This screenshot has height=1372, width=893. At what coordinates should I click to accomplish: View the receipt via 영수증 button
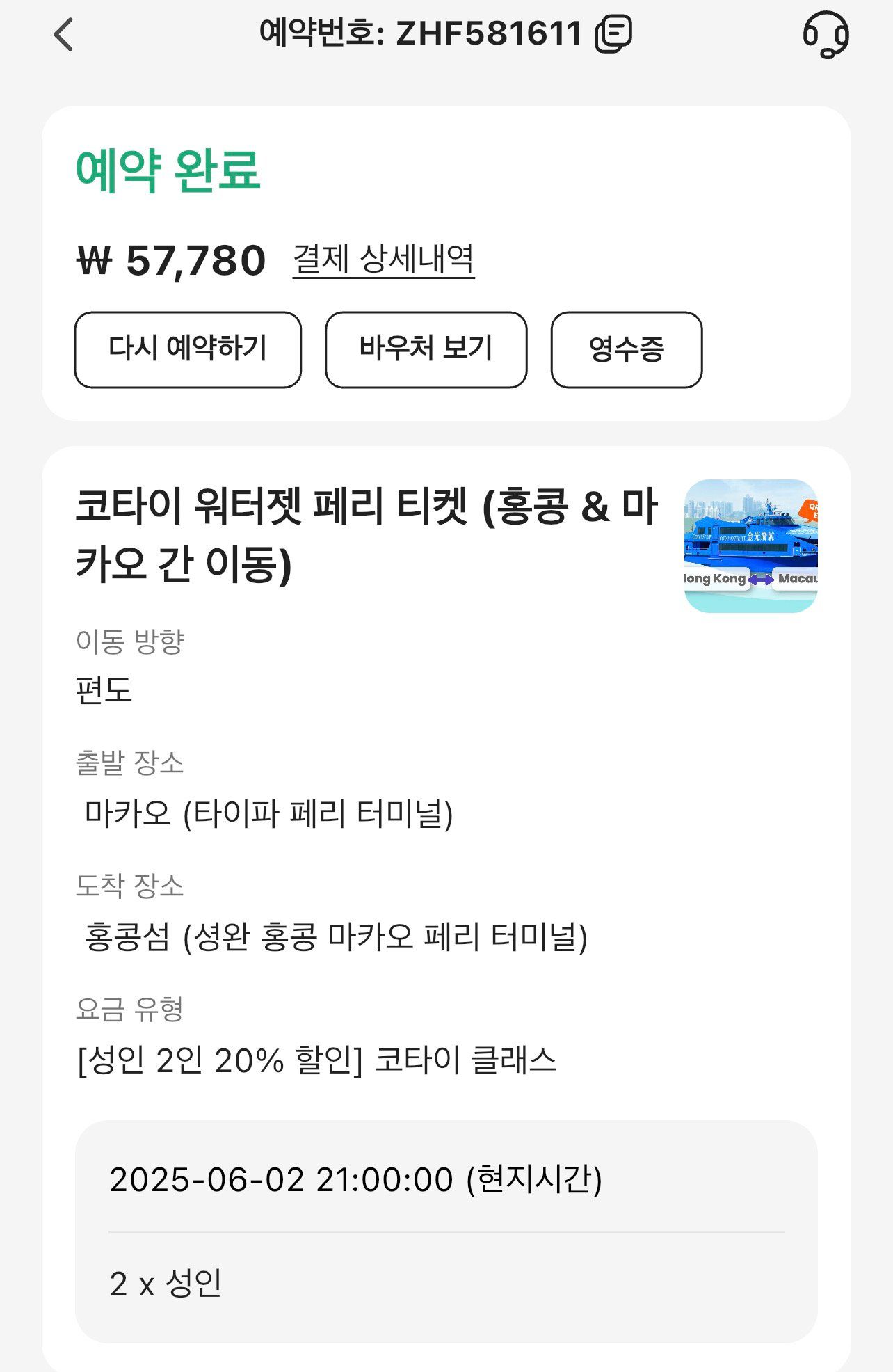click(625, 351)
